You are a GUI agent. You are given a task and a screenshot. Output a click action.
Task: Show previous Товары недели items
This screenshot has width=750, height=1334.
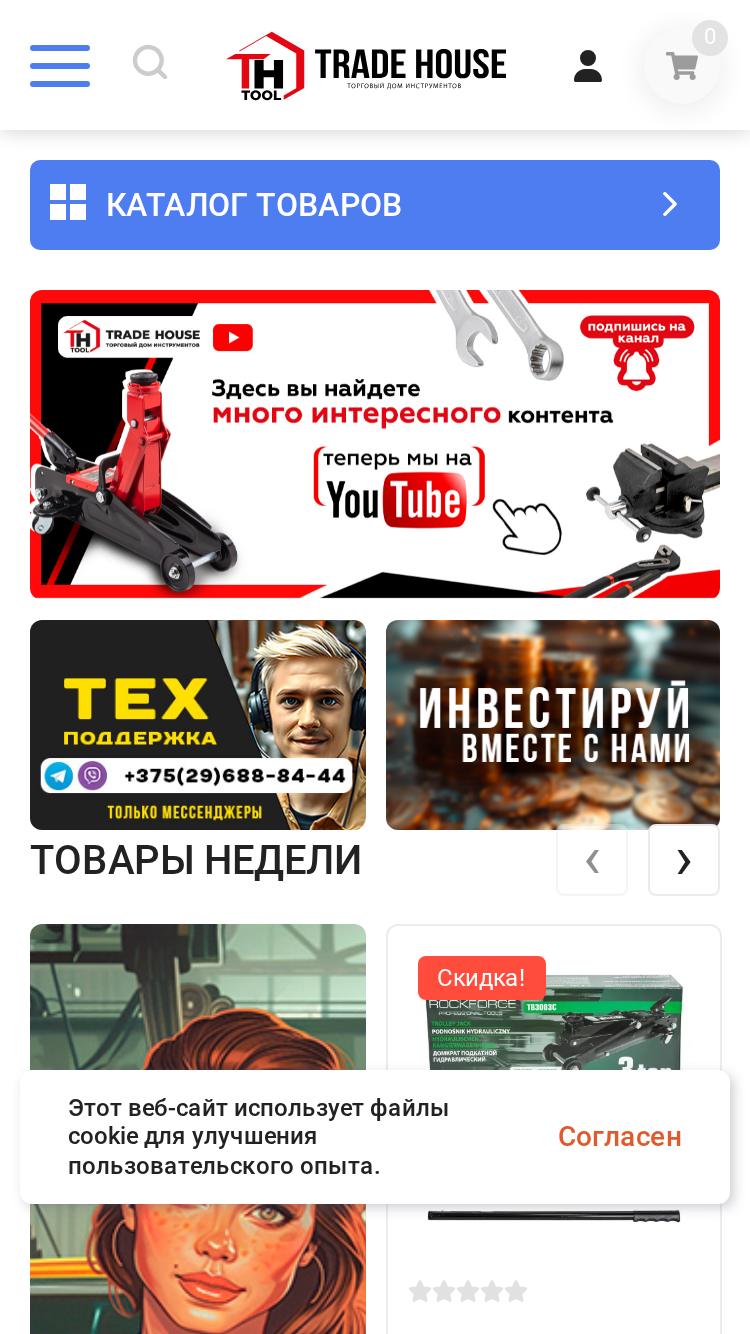click(592, 860)
